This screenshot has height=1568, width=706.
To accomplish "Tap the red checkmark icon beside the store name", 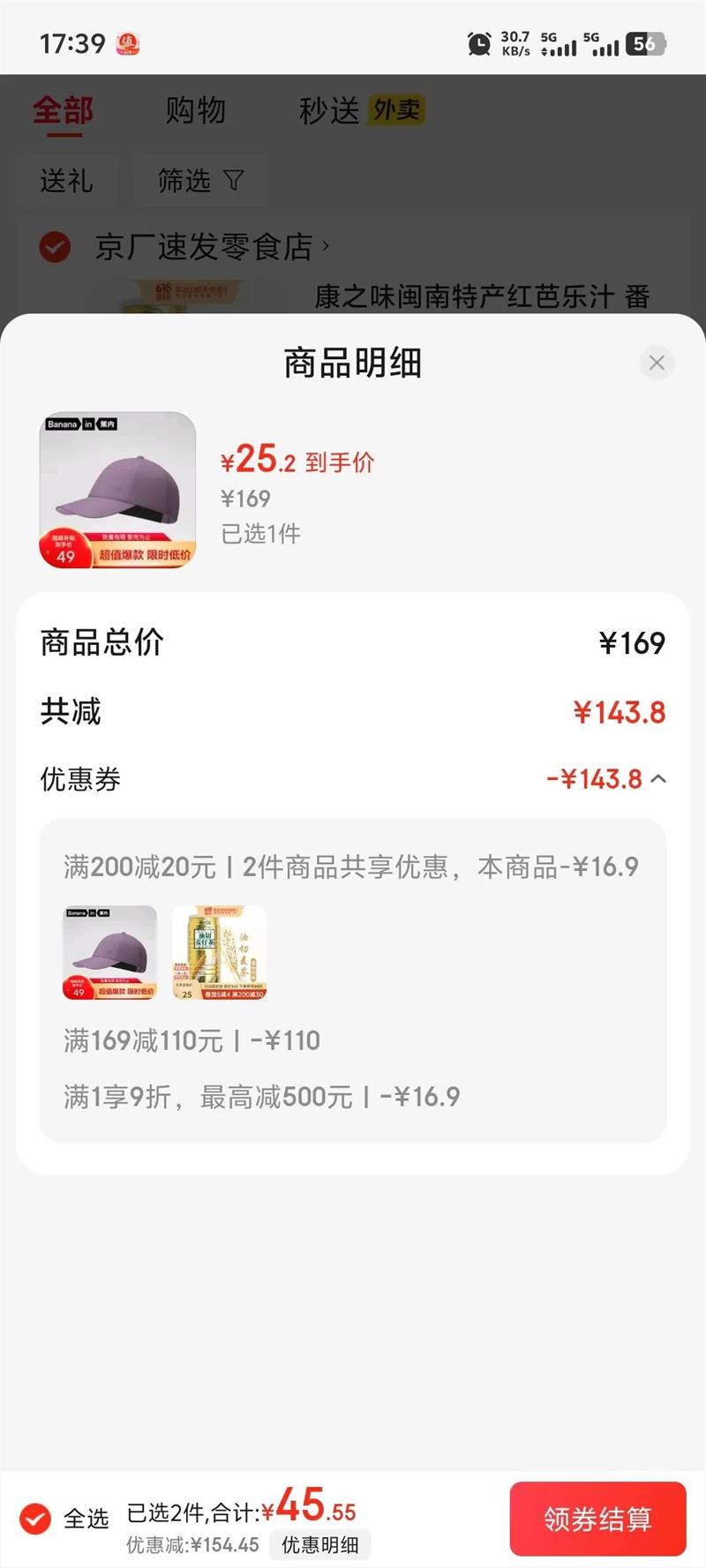I will coord(55,248).
